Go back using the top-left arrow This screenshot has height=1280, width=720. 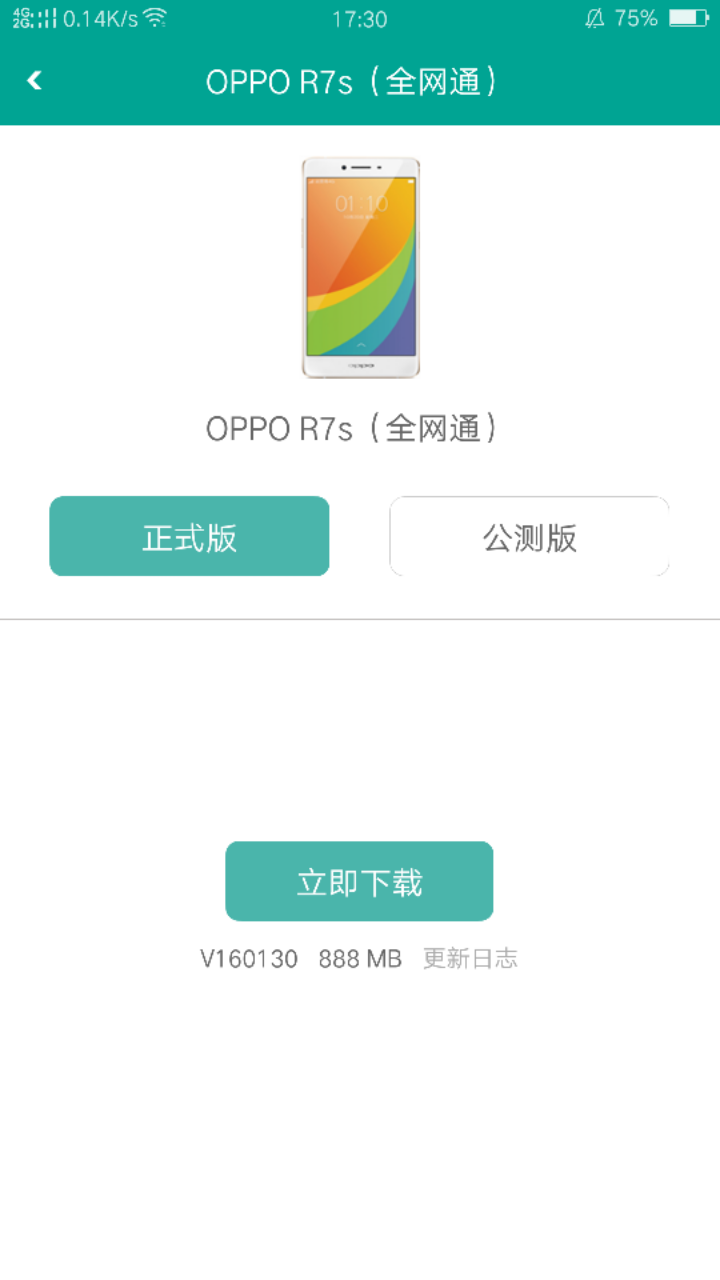35,81
